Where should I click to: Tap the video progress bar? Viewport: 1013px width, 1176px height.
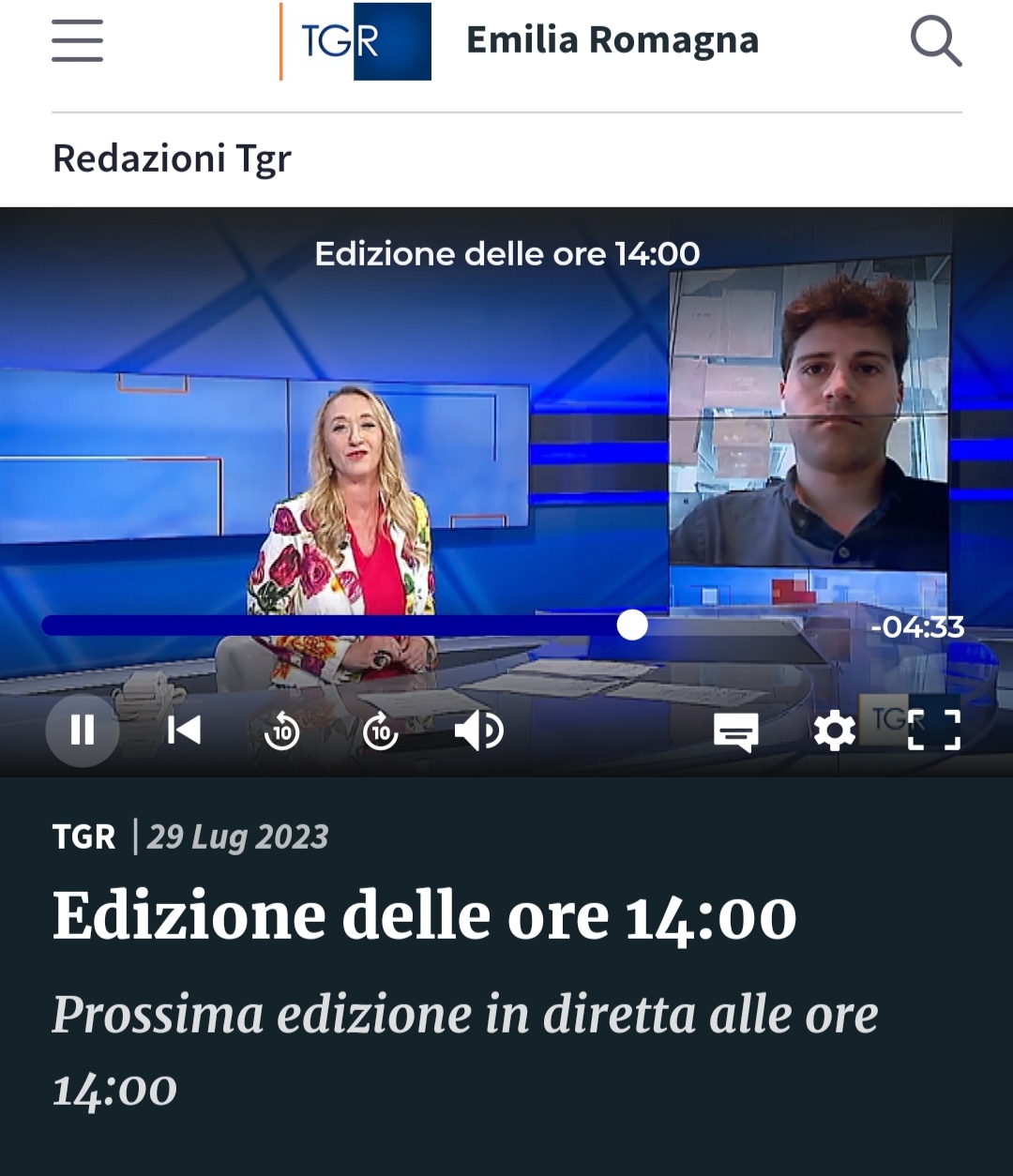pyautogui.click(x=422, y=626)
